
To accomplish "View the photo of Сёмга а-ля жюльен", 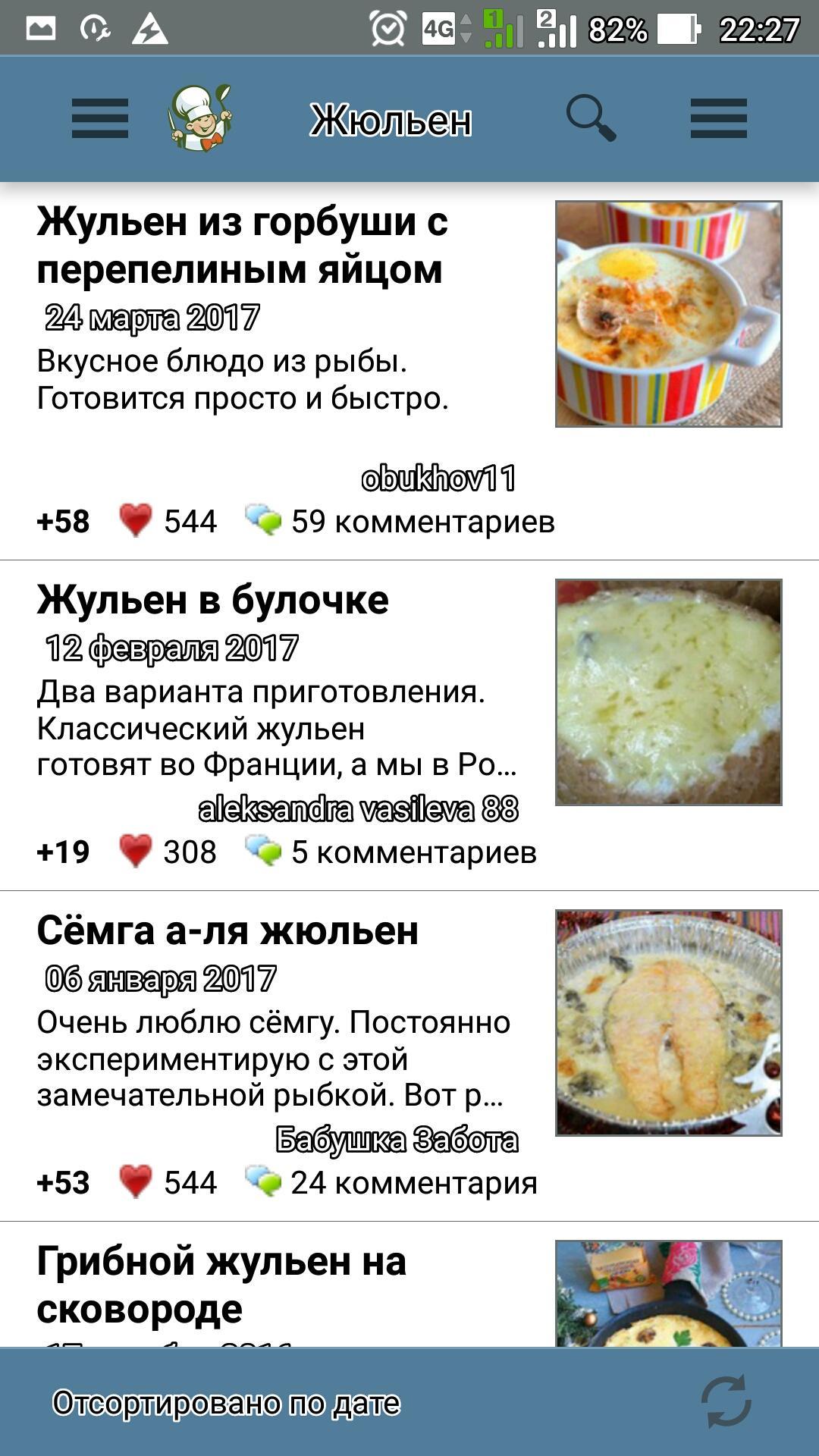I will coord(668,1022).
